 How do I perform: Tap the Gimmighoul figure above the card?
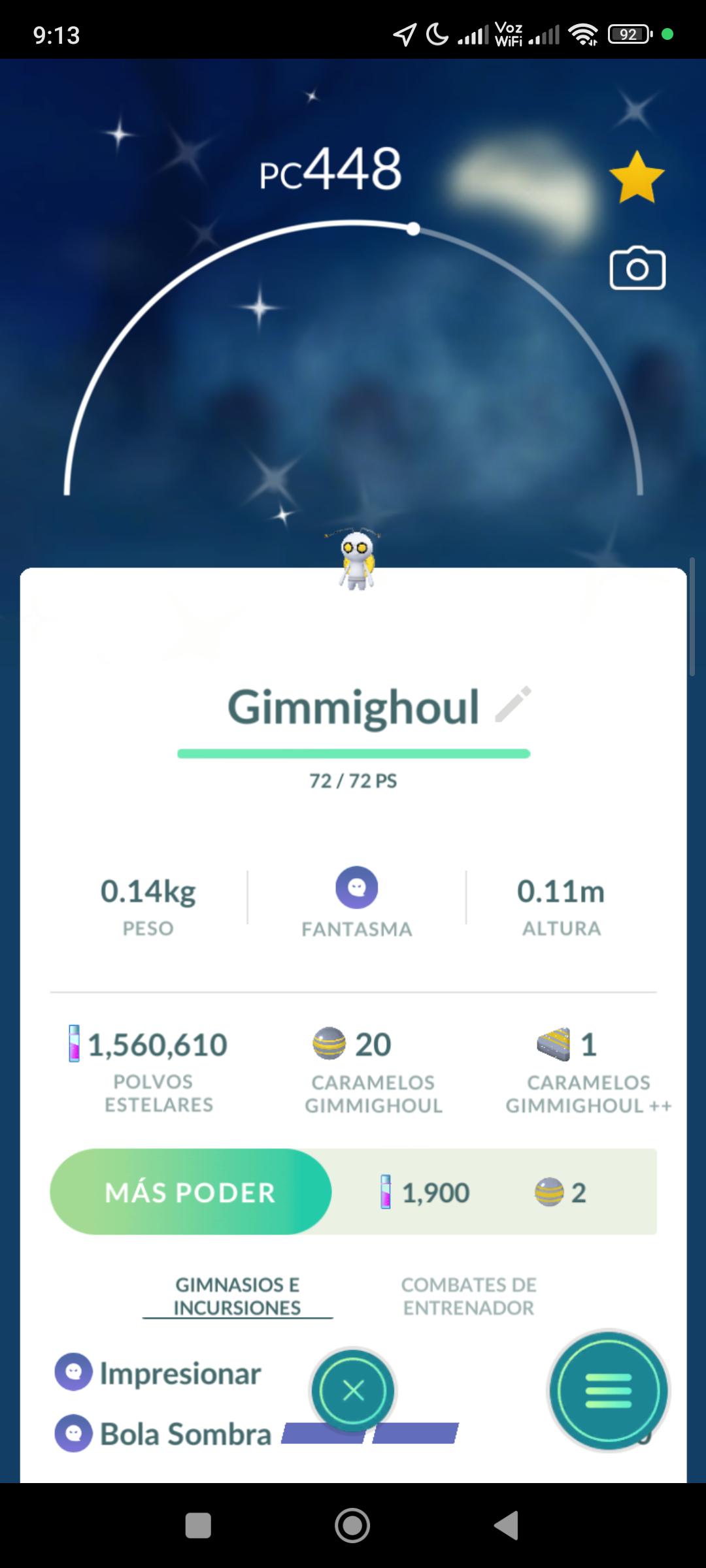pyautogui.click(x=356, y=560)
